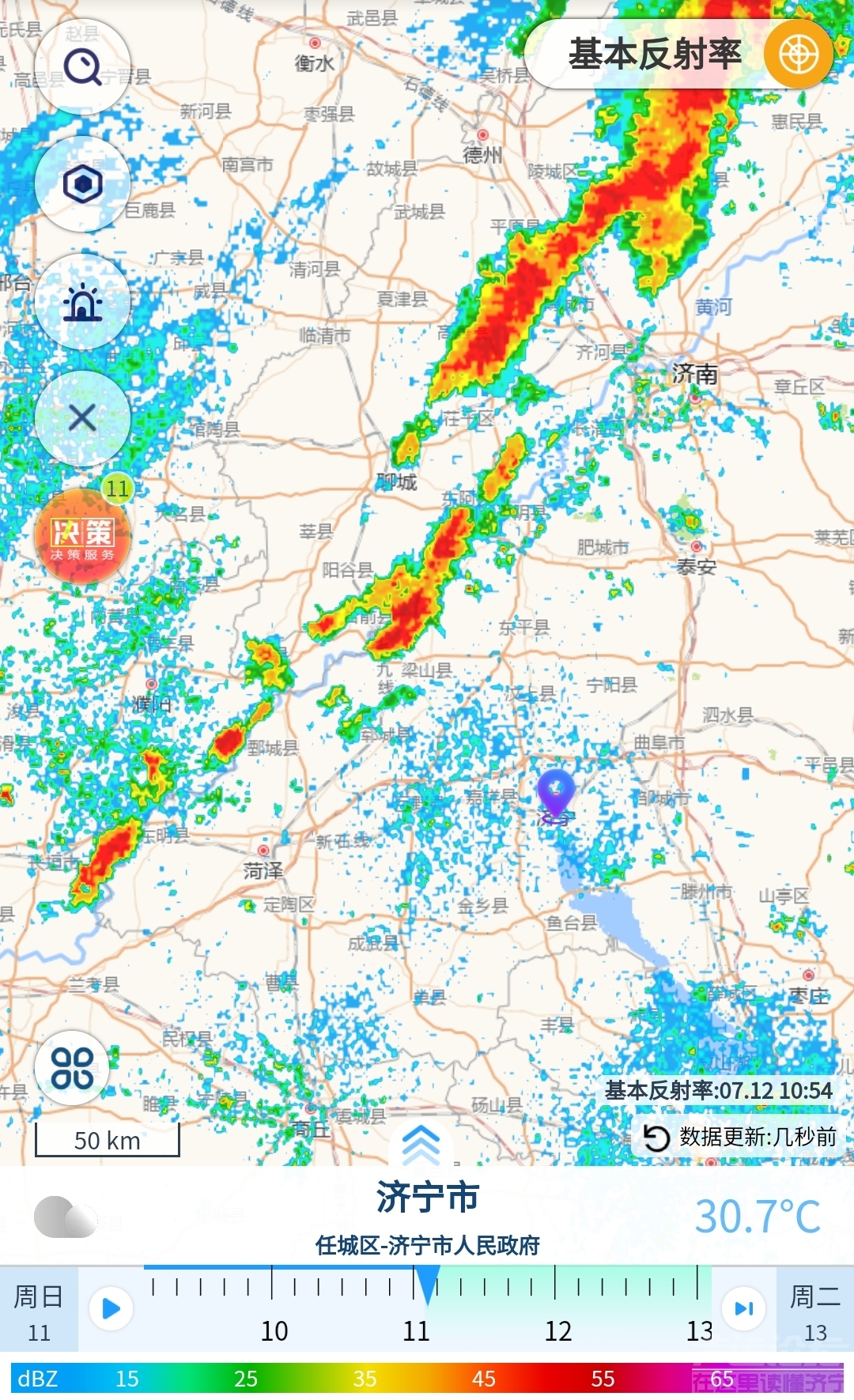Open the four-circle more functions menu
854x1400 pixels.
point(72,1068)
